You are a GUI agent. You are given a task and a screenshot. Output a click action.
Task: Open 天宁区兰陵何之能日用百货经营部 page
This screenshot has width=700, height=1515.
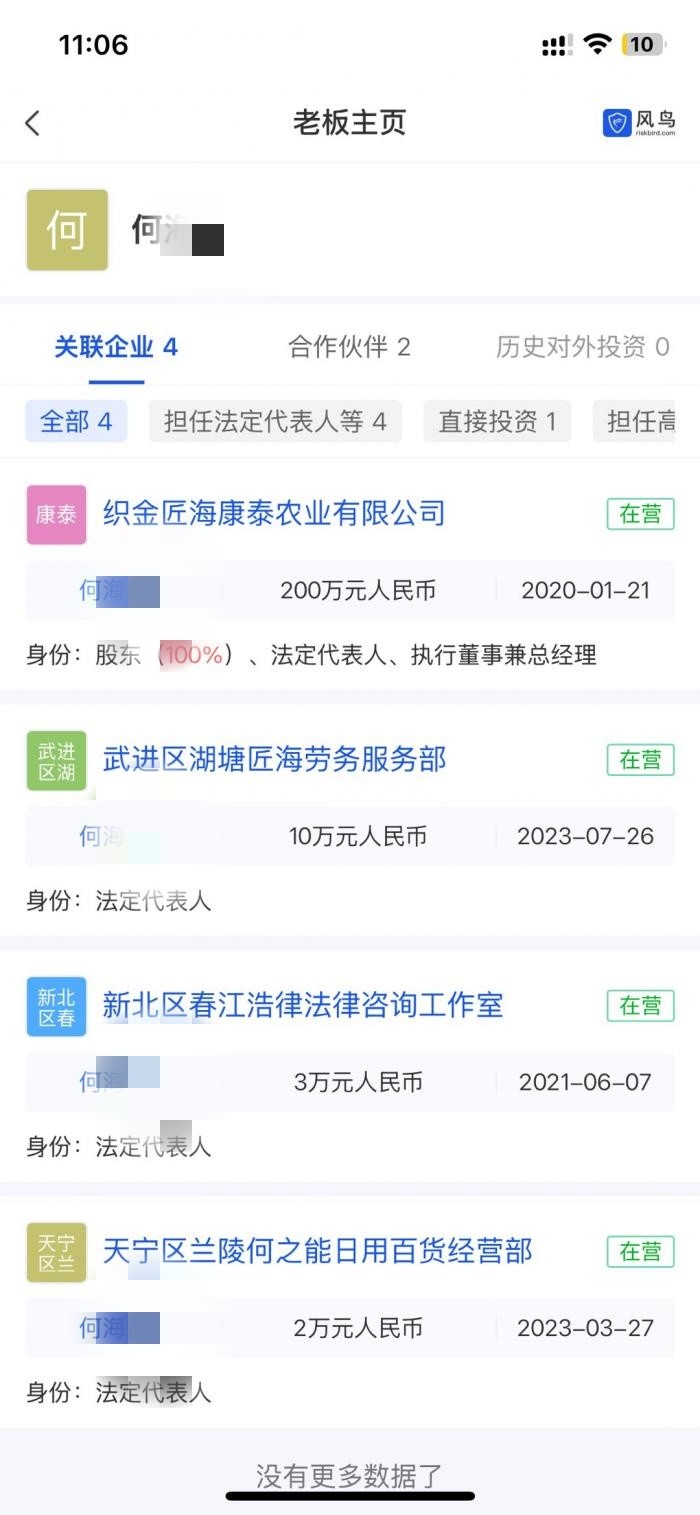point(317,1251)
